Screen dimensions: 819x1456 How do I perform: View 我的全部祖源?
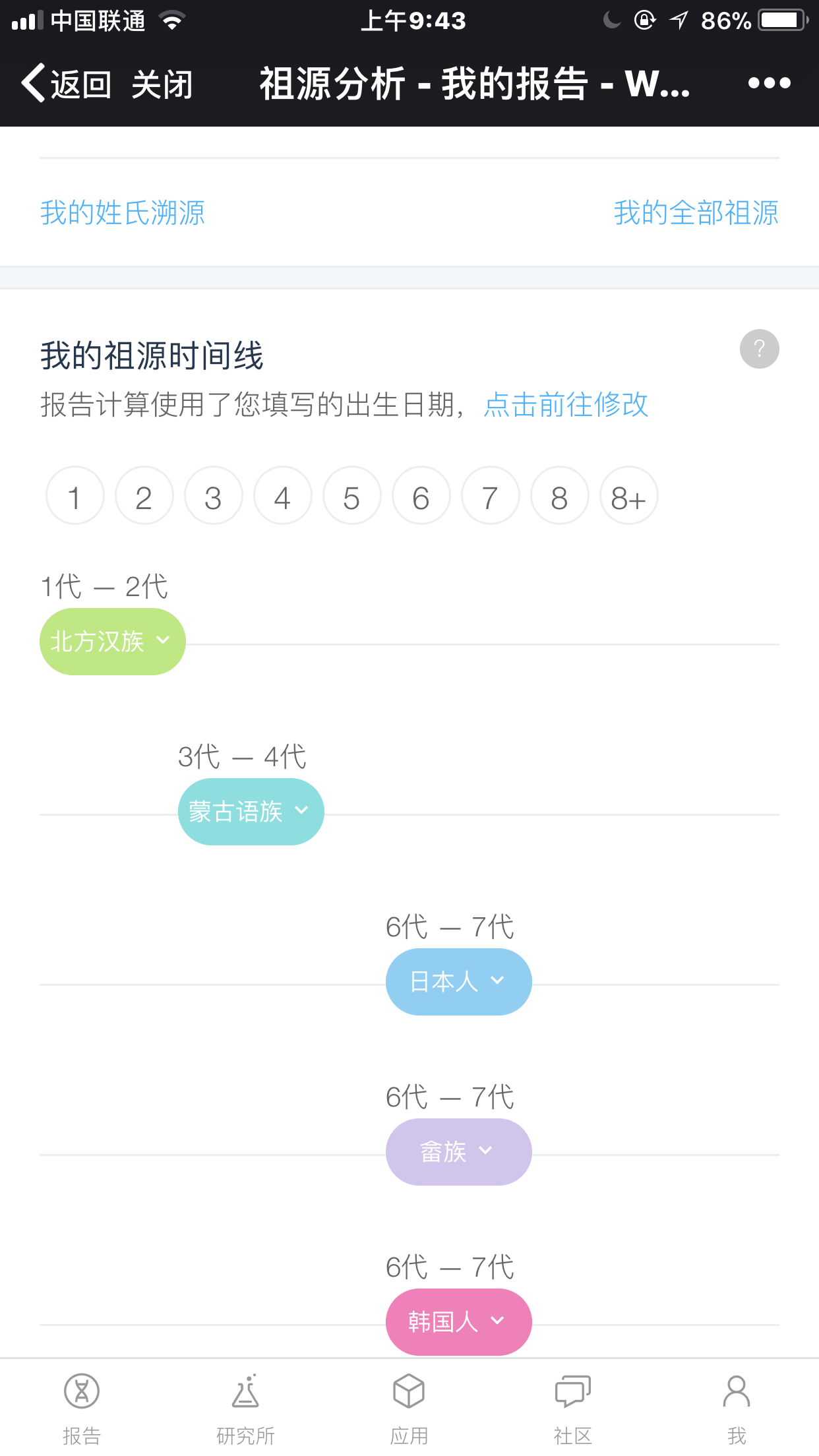click(696, 213)
